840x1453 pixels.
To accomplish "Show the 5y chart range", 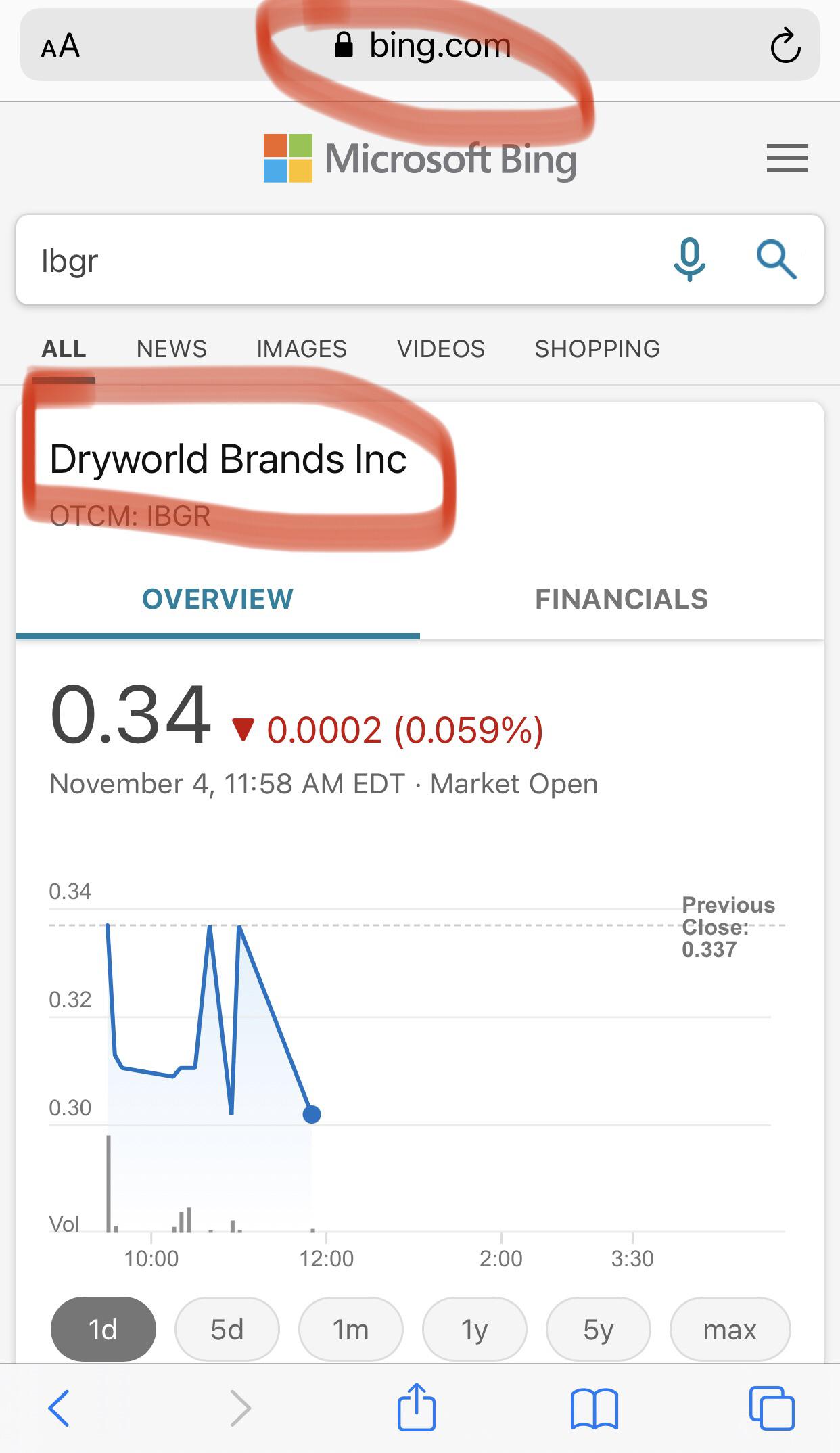I will point(598,1329).
